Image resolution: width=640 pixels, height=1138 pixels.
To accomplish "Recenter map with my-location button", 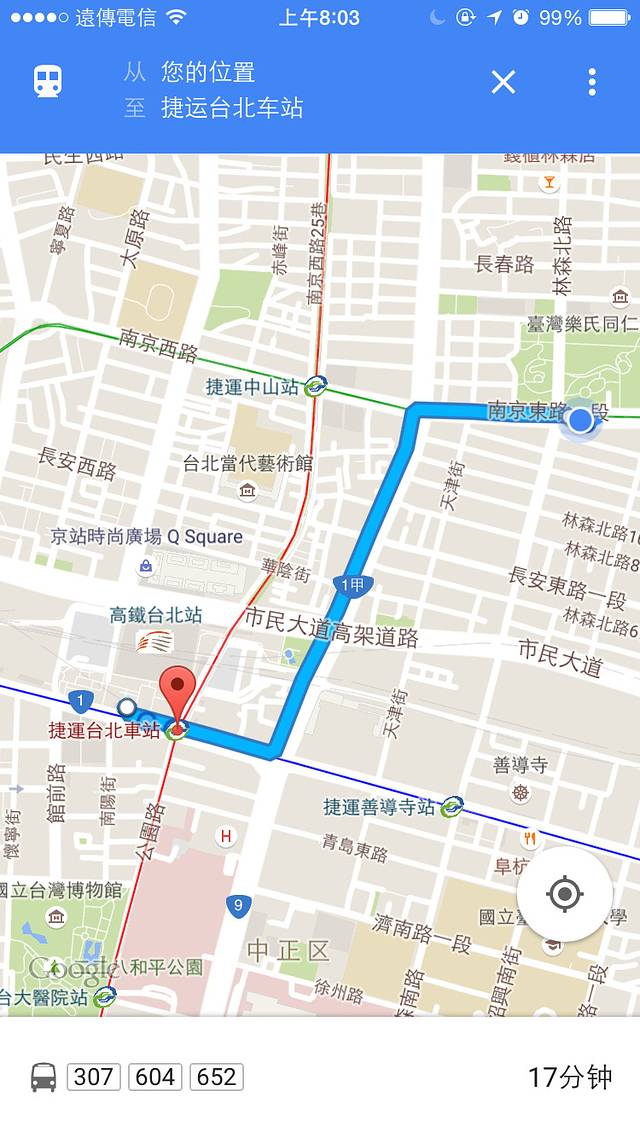I will pyautogui.click(x=564, y=893).
